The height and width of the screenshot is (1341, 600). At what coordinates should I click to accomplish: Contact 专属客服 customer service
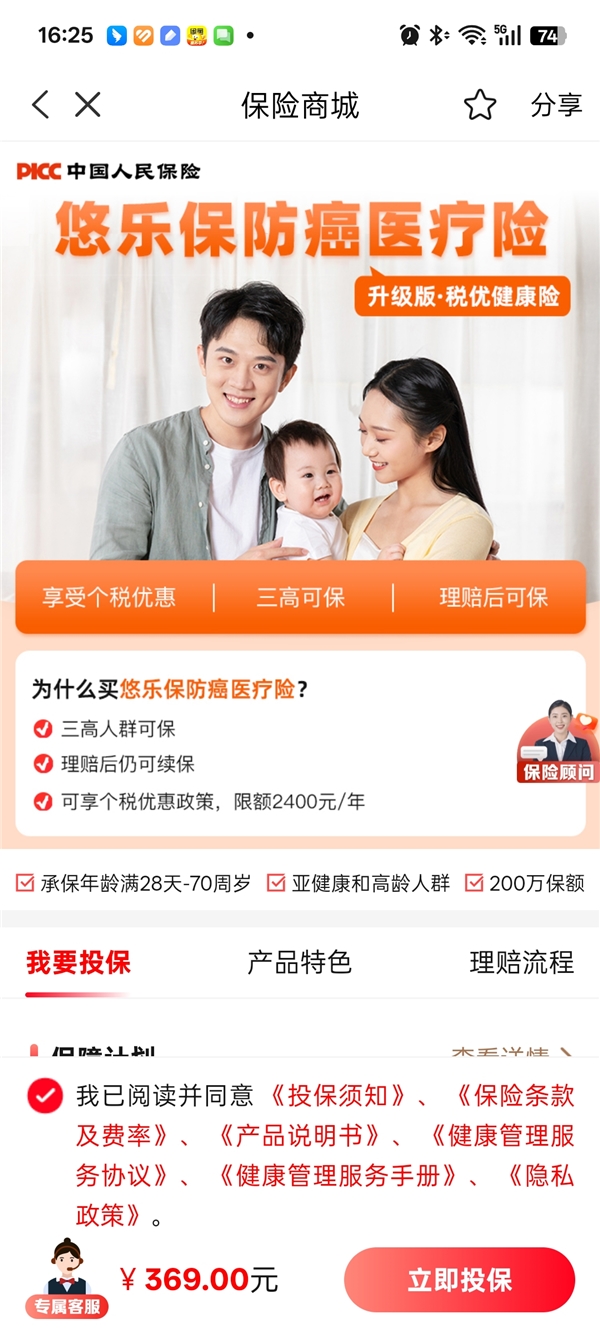pos(67,1280)
